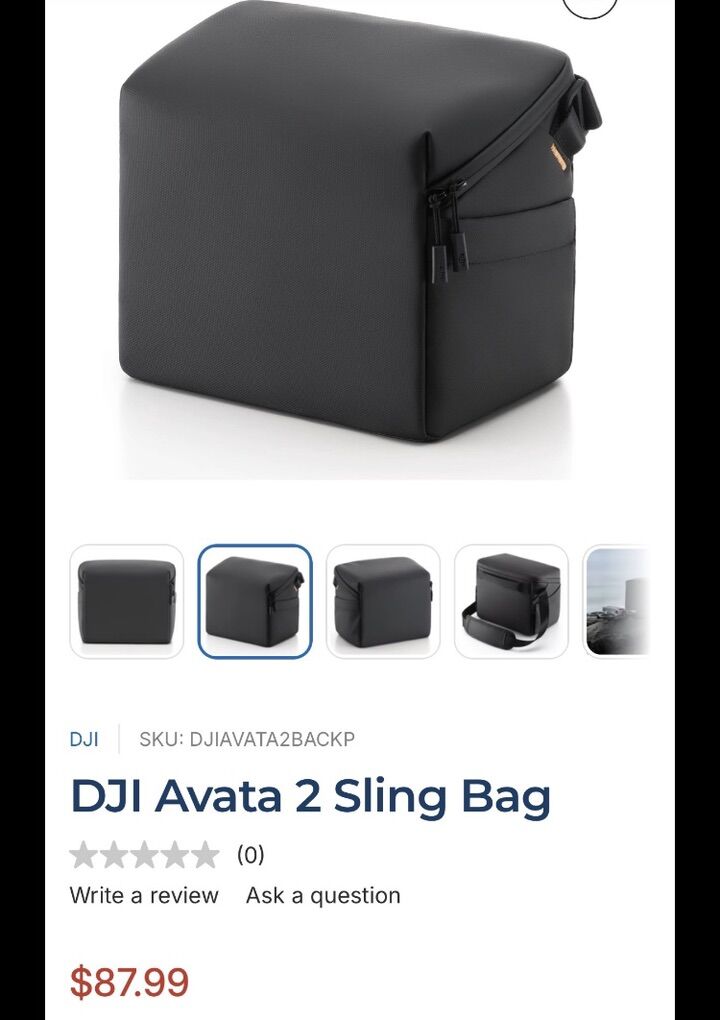Open the DJI brand link
720x1020 pixels.
pyautogui.click(x=84, y=740)
